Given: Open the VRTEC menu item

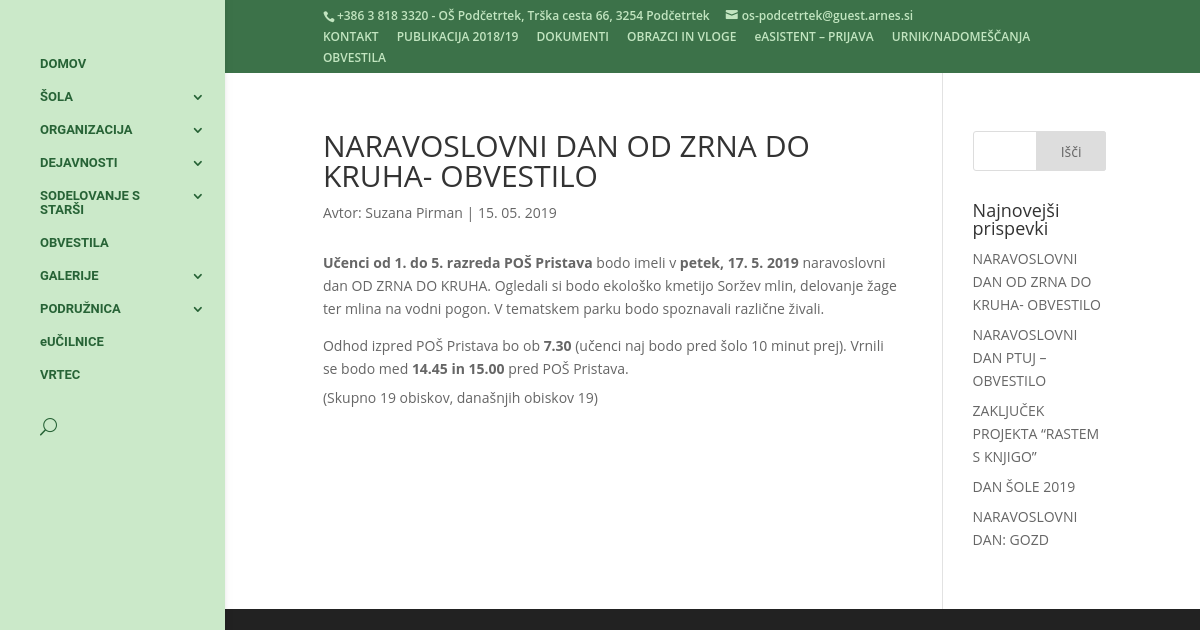Looking at the screenshot, I should point(60,375).
